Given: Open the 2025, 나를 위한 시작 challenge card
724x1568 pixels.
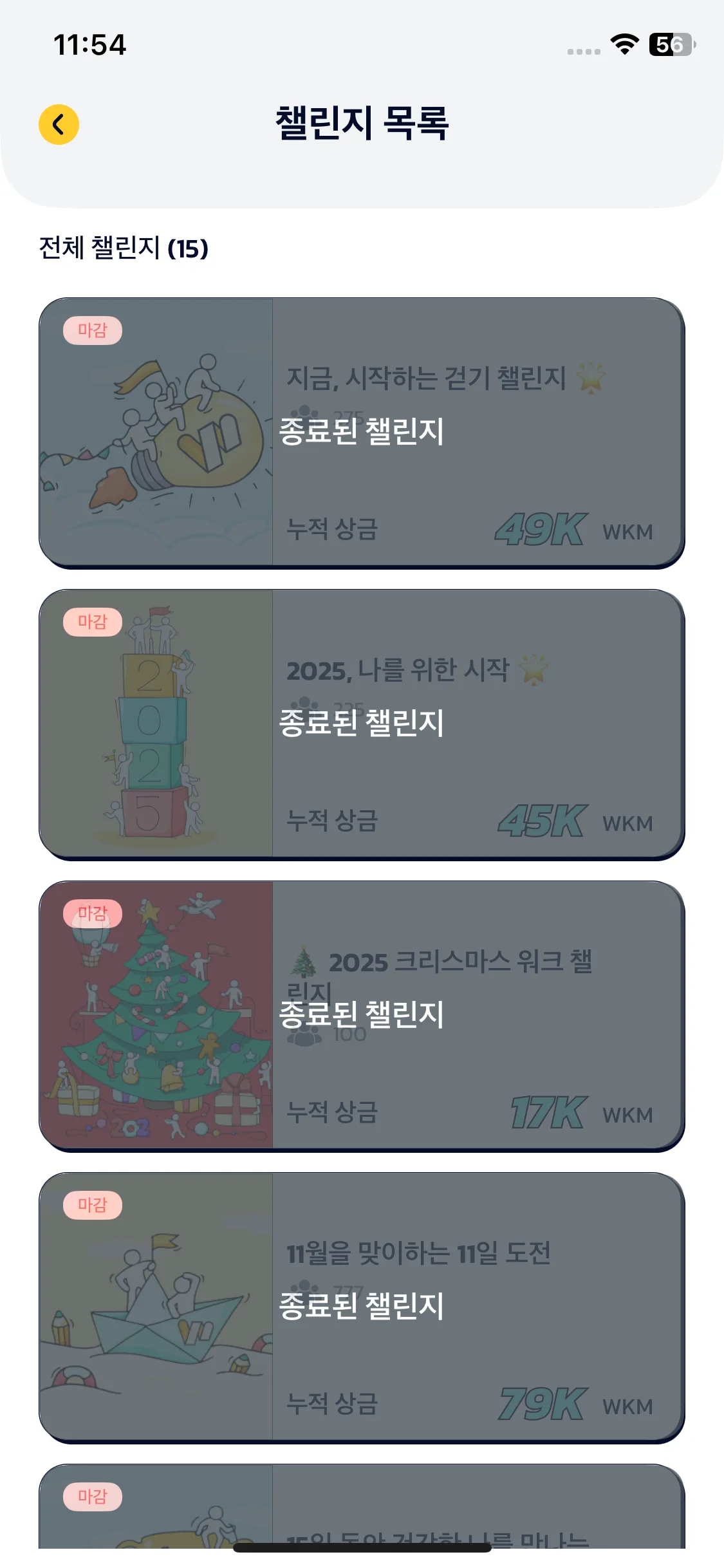Looking at the screenshot, I should pos(362,724).
